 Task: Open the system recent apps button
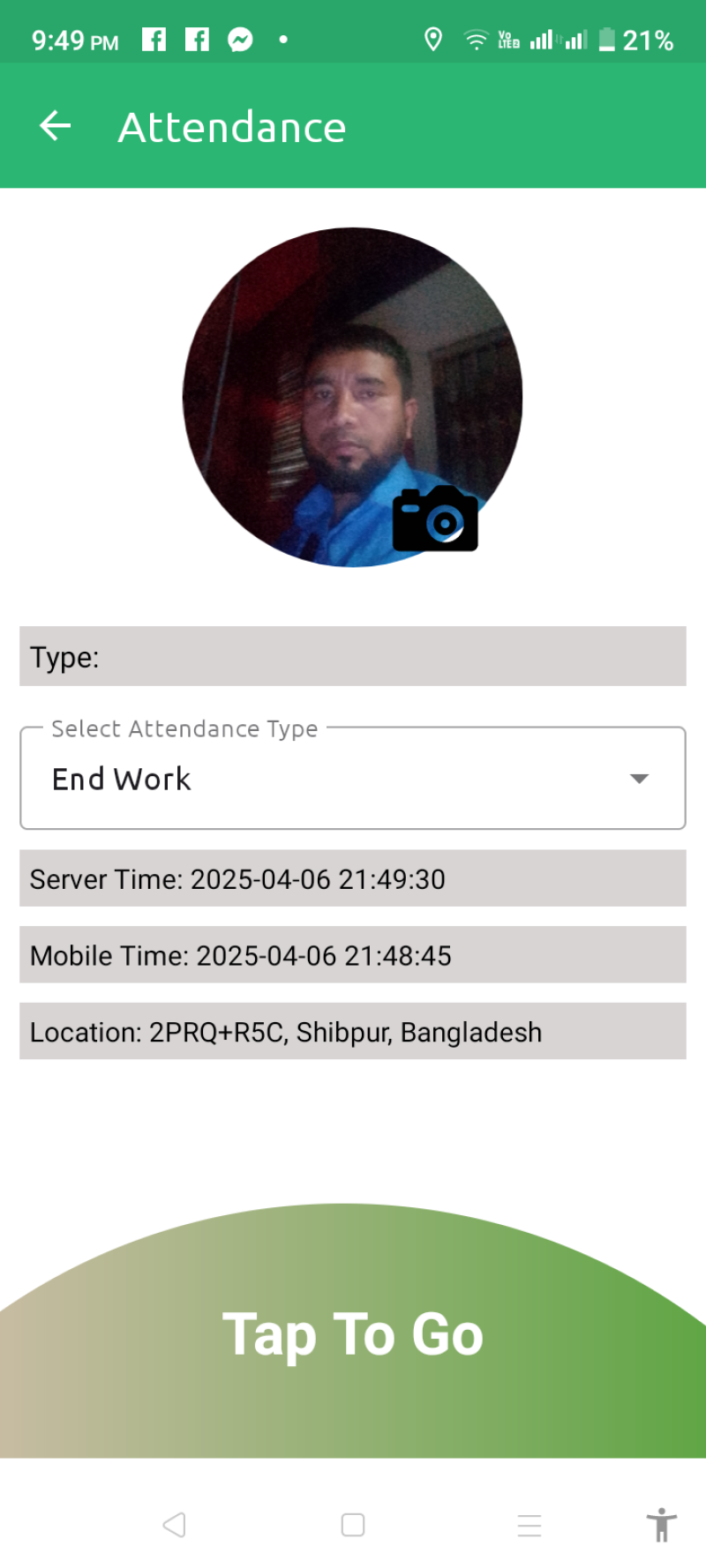tap(529, 1525)
